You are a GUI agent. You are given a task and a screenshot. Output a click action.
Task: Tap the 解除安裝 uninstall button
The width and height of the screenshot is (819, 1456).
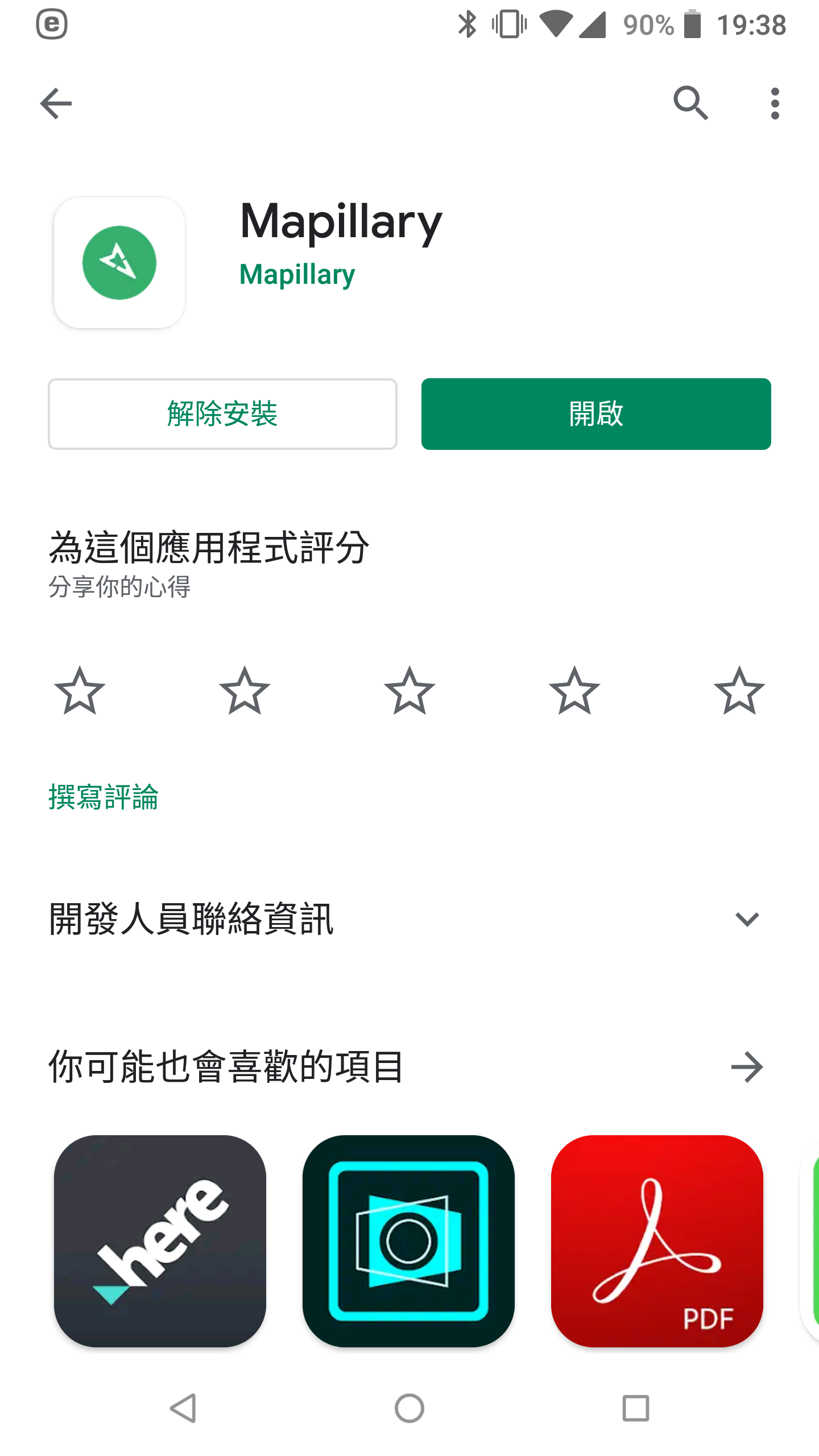[x=222, y=414]
